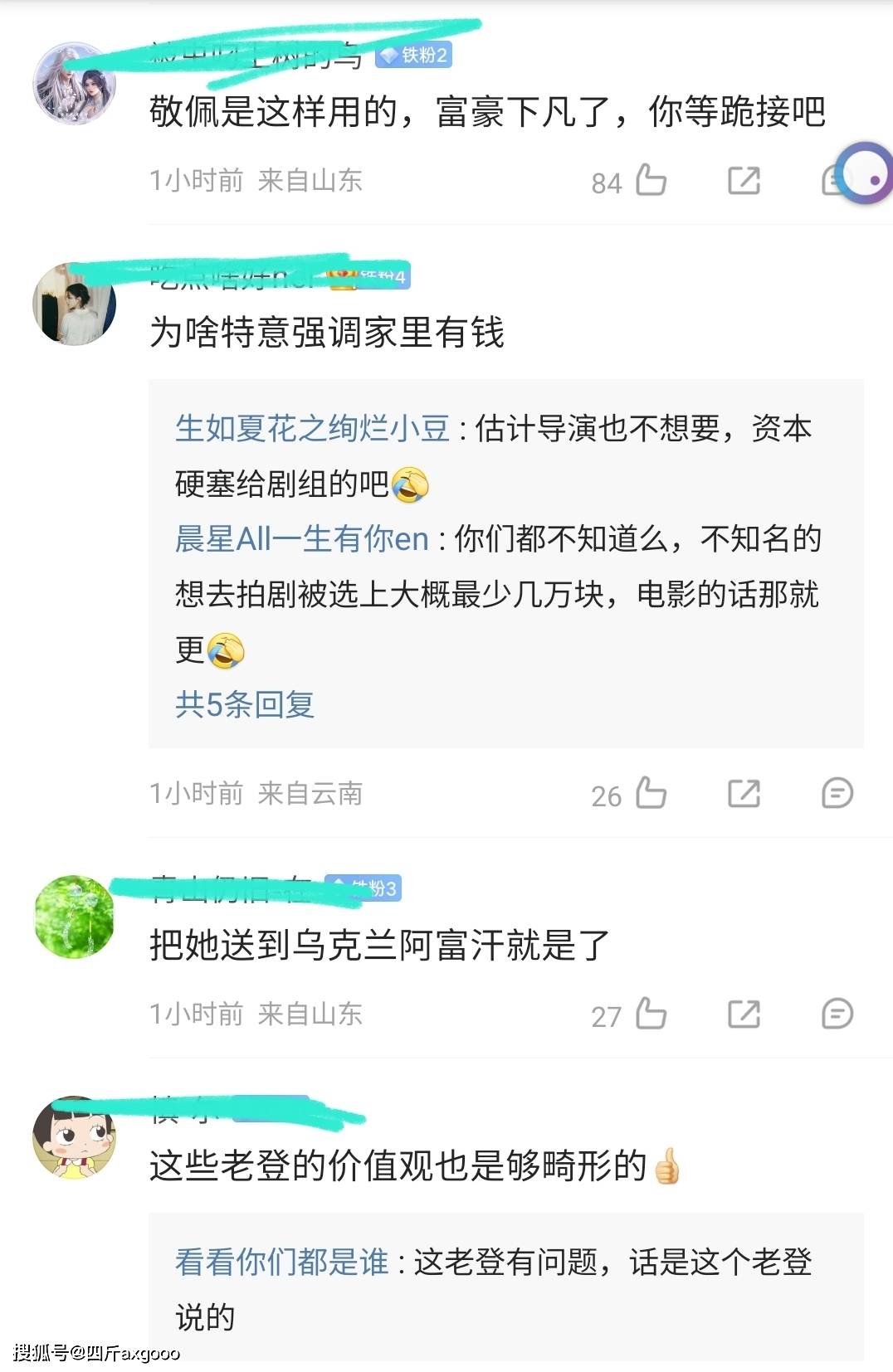Screen dimensions: 893x1372
Task: View avatar of the 为啥特意强调家里有钱 commenter
Action: (x=74, y=304)
